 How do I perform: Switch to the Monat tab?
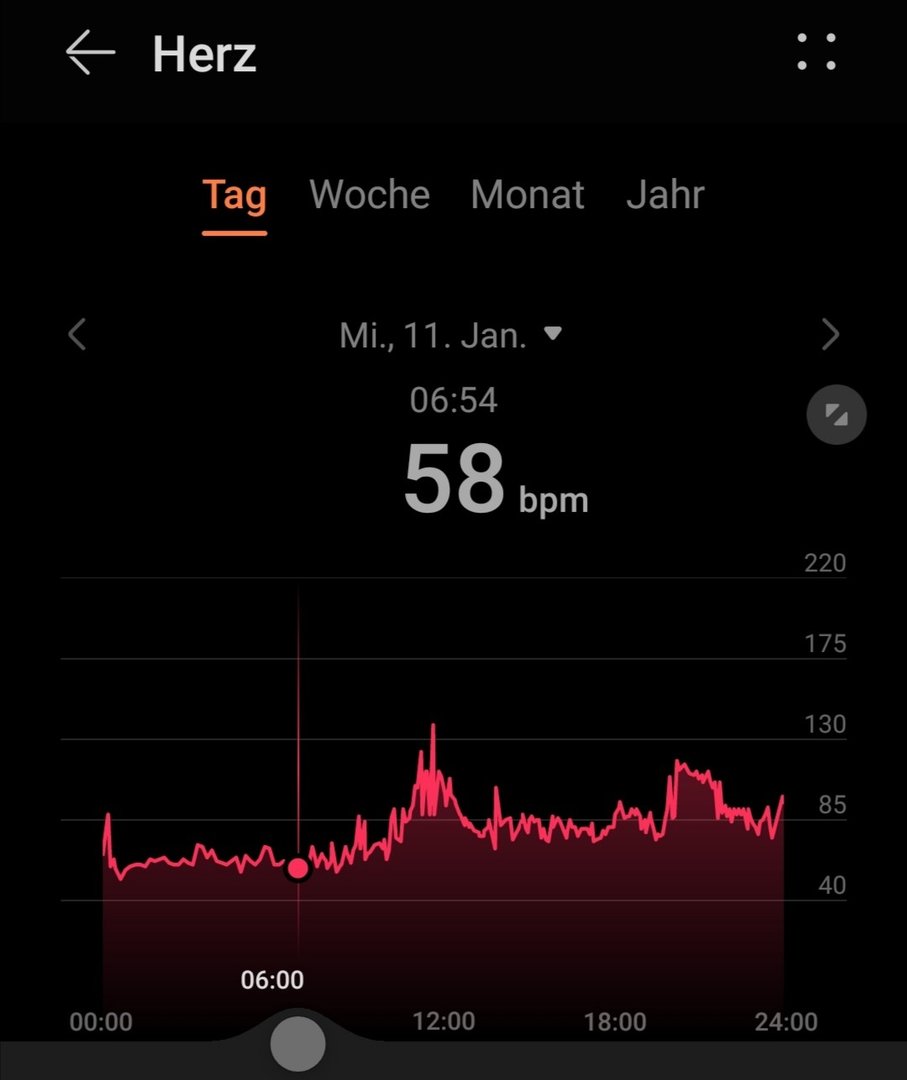[x=527, y=195]
